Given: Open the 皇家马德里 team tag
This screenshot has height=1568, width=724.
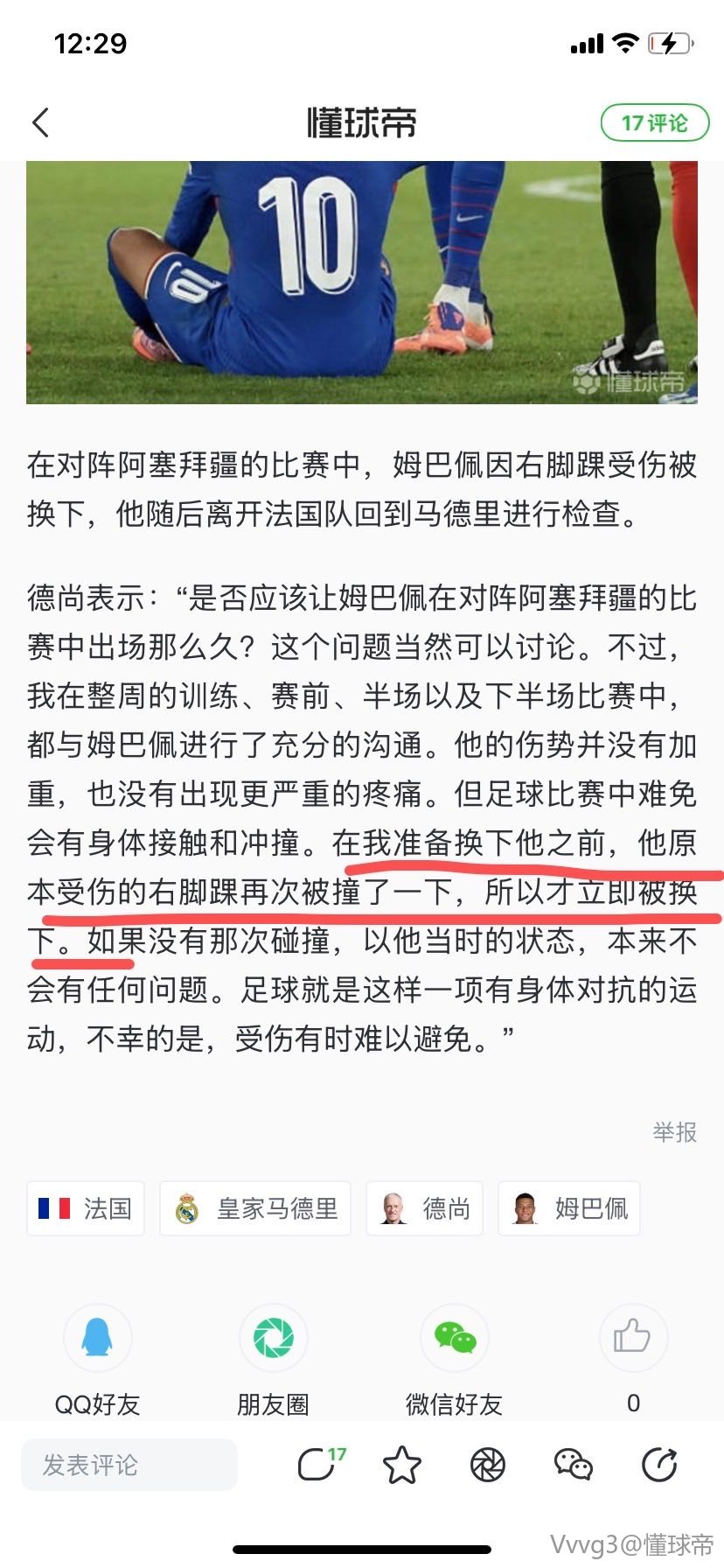Looking at the screenshot, I should [255, 1208].
